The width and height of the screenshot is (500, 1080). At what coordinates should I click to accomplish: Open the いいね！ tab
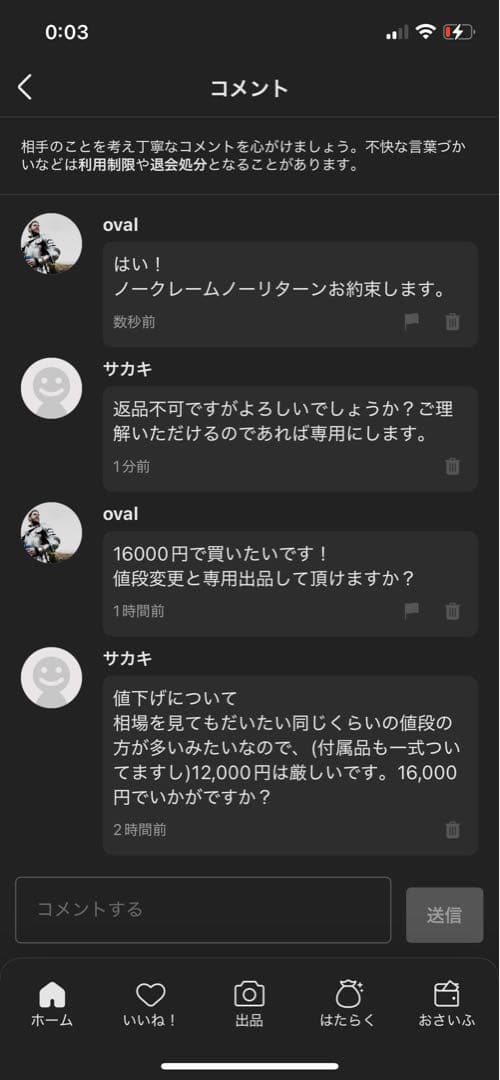[150, 1005]
